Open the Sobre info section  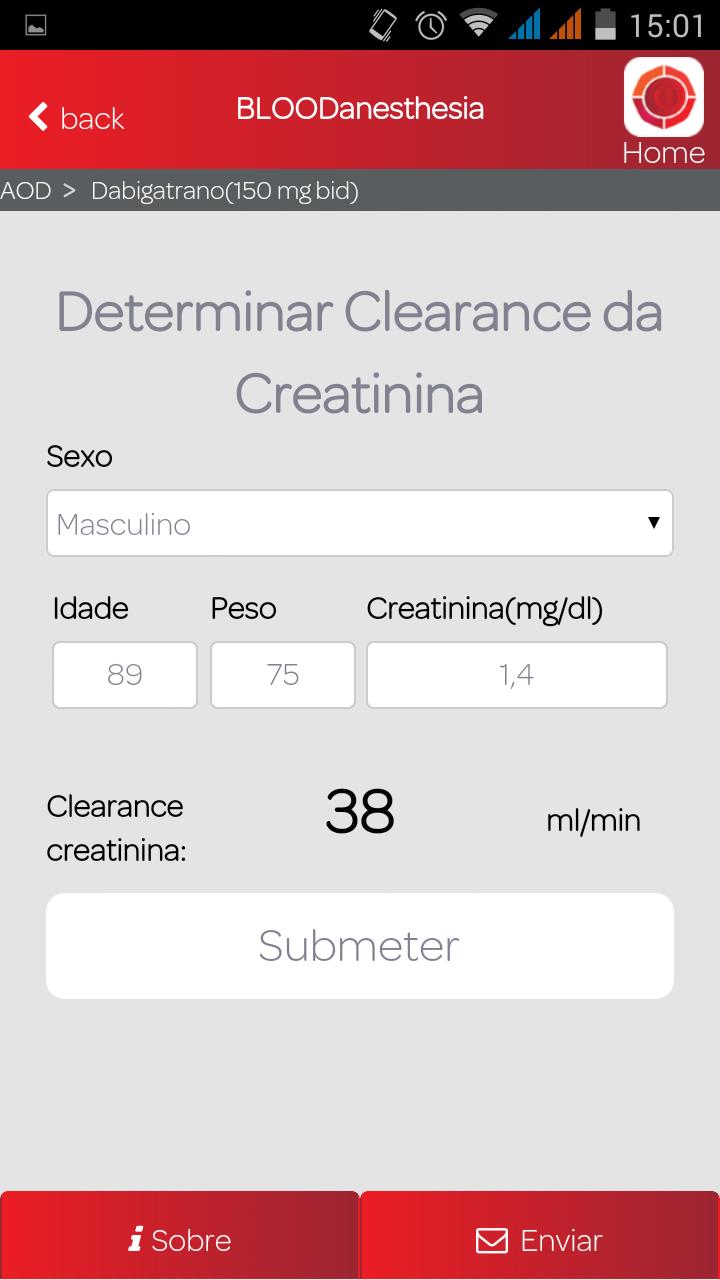180,1240
